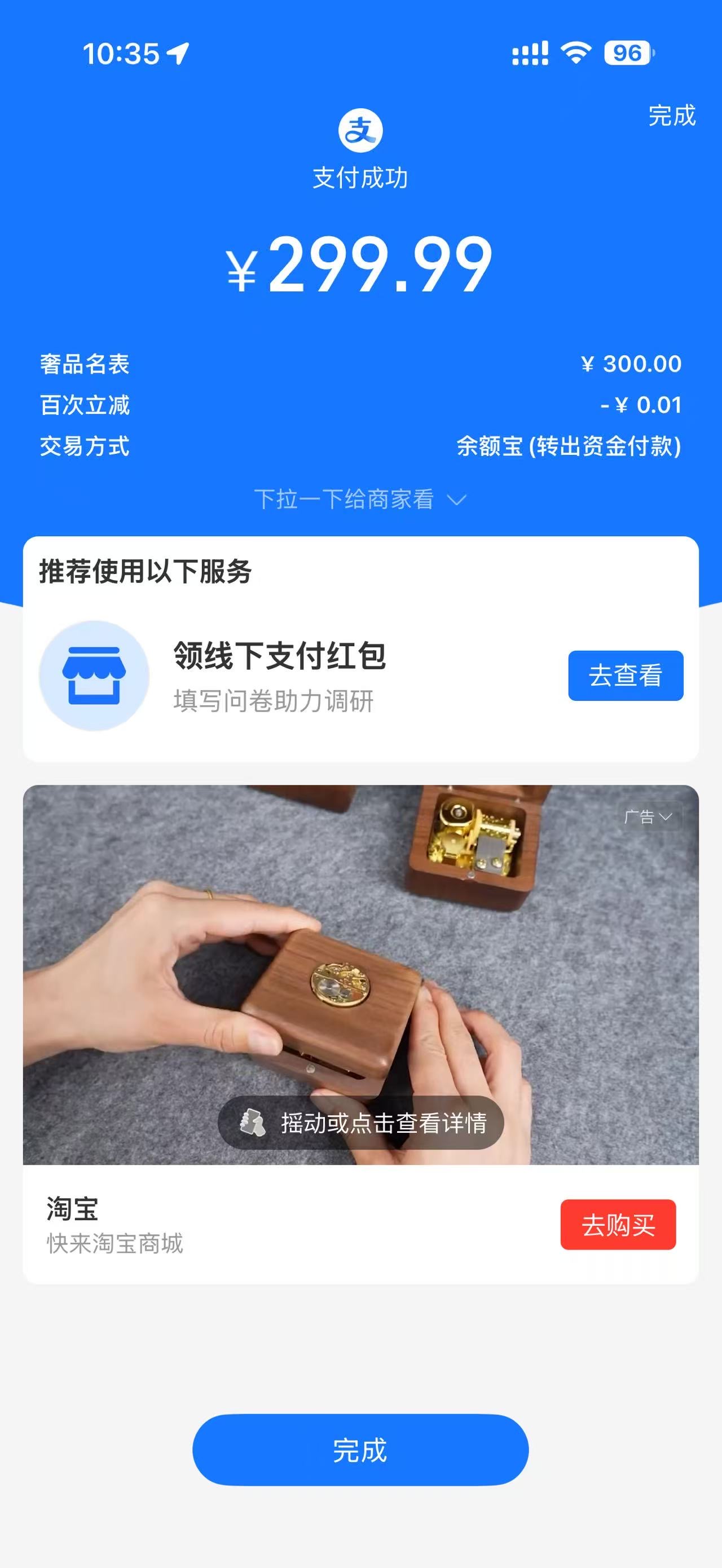
Task: Tap 完成 in the top right corner
Action: click(671, 116)
